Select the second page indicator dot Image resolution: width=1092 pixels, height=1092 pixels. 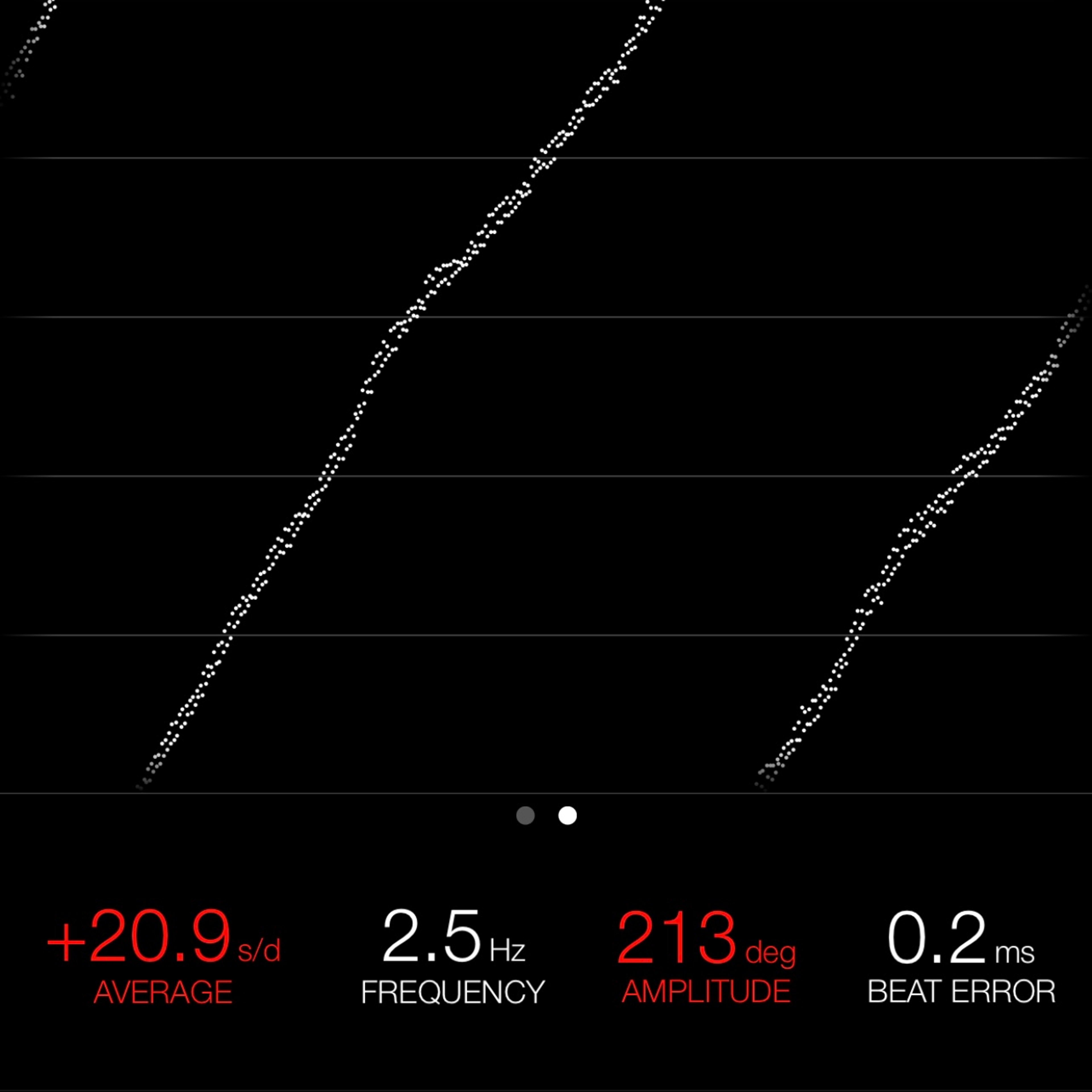coord(568,816)
